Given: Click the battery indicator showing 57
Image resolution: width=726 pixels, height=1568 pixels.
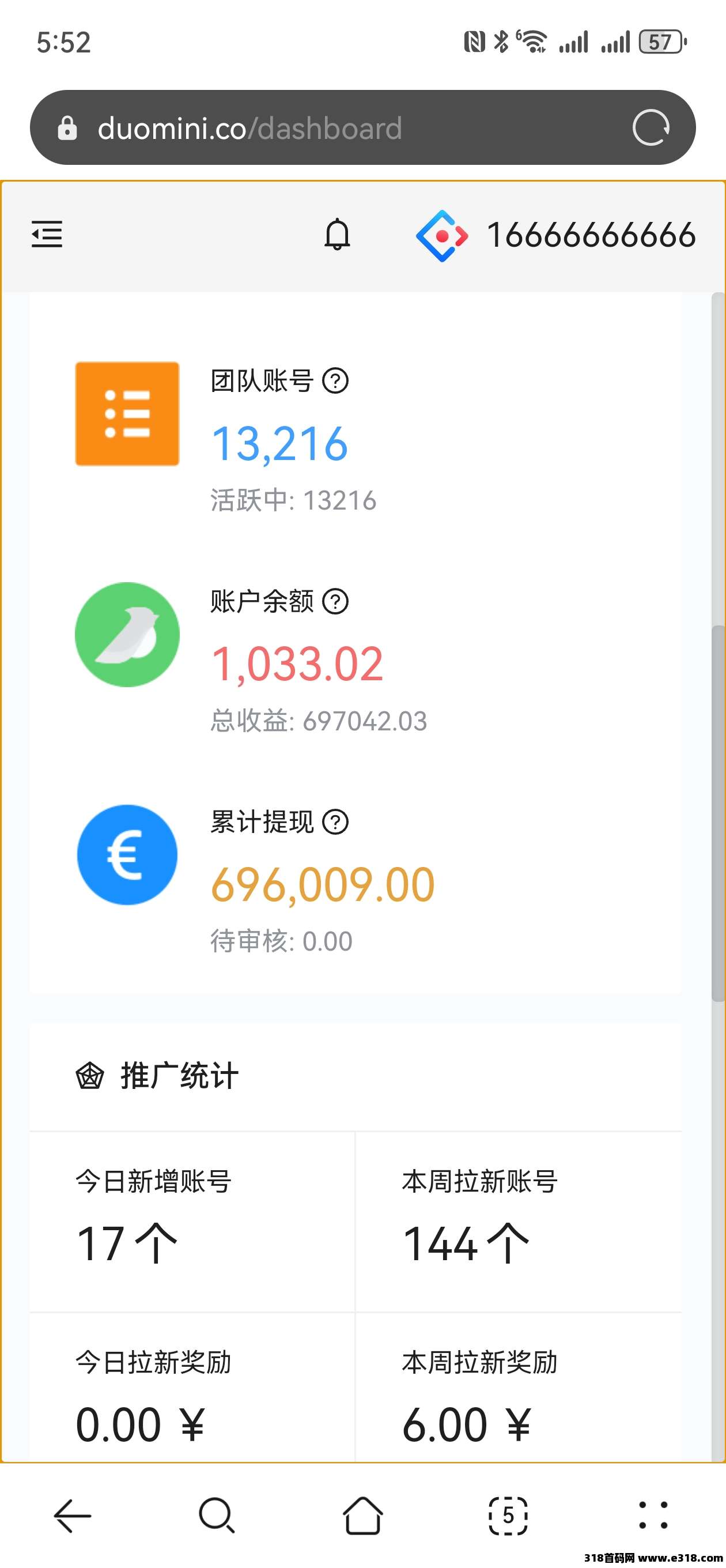Looking at the screenshot, I should pos(661,42).
